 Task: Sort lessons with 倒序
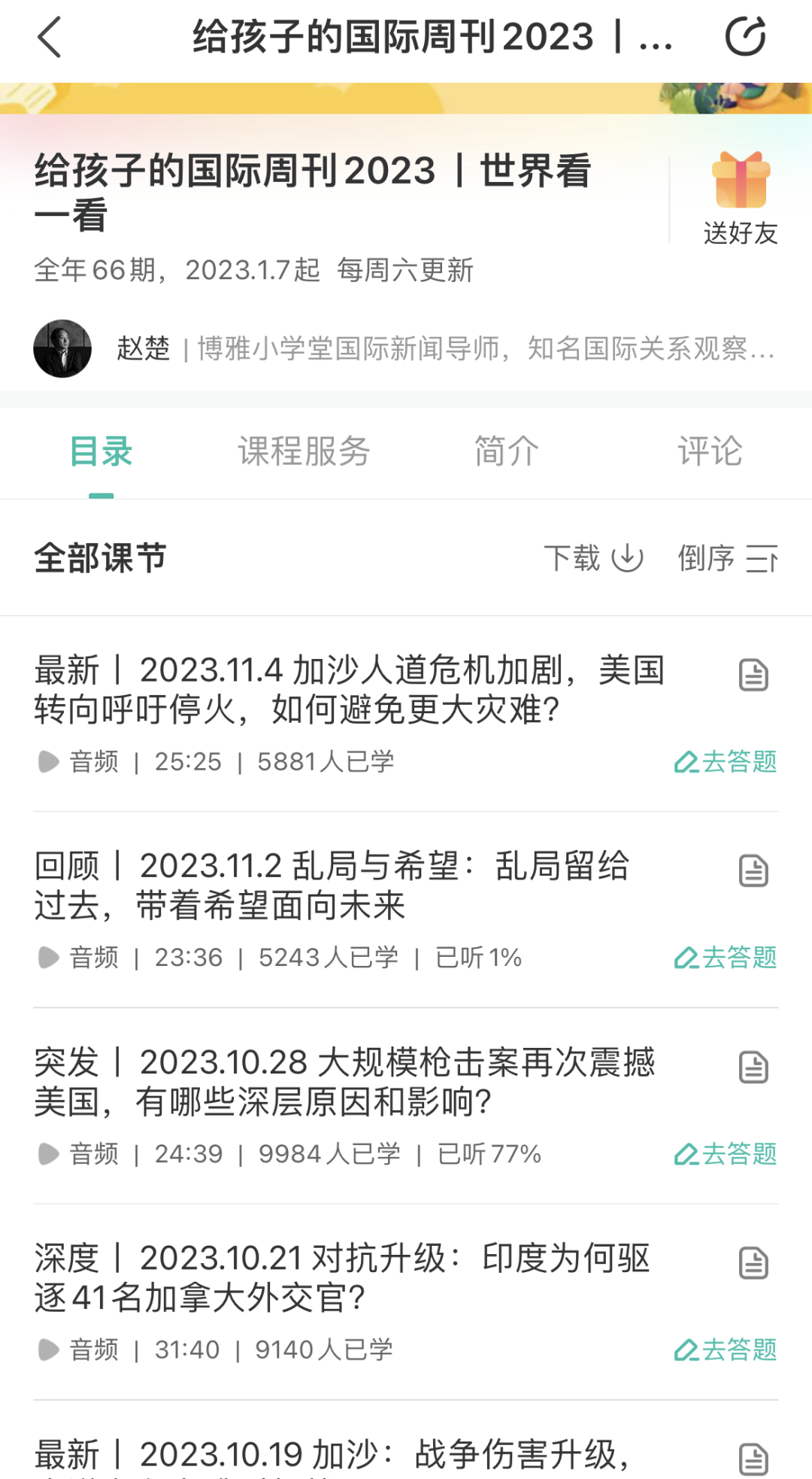click(x=728, y=558)
